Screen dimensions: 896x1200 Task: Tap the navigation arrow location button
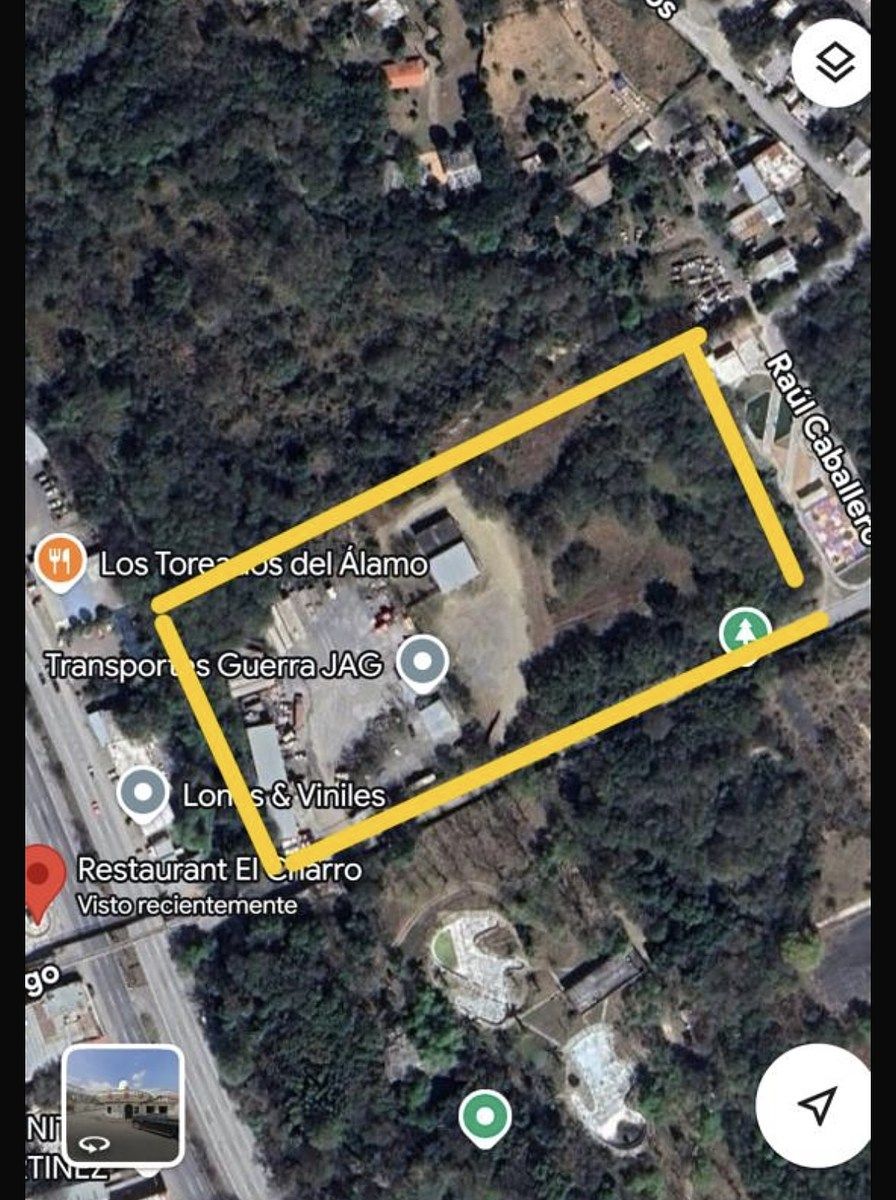[x=816, y=1105]
